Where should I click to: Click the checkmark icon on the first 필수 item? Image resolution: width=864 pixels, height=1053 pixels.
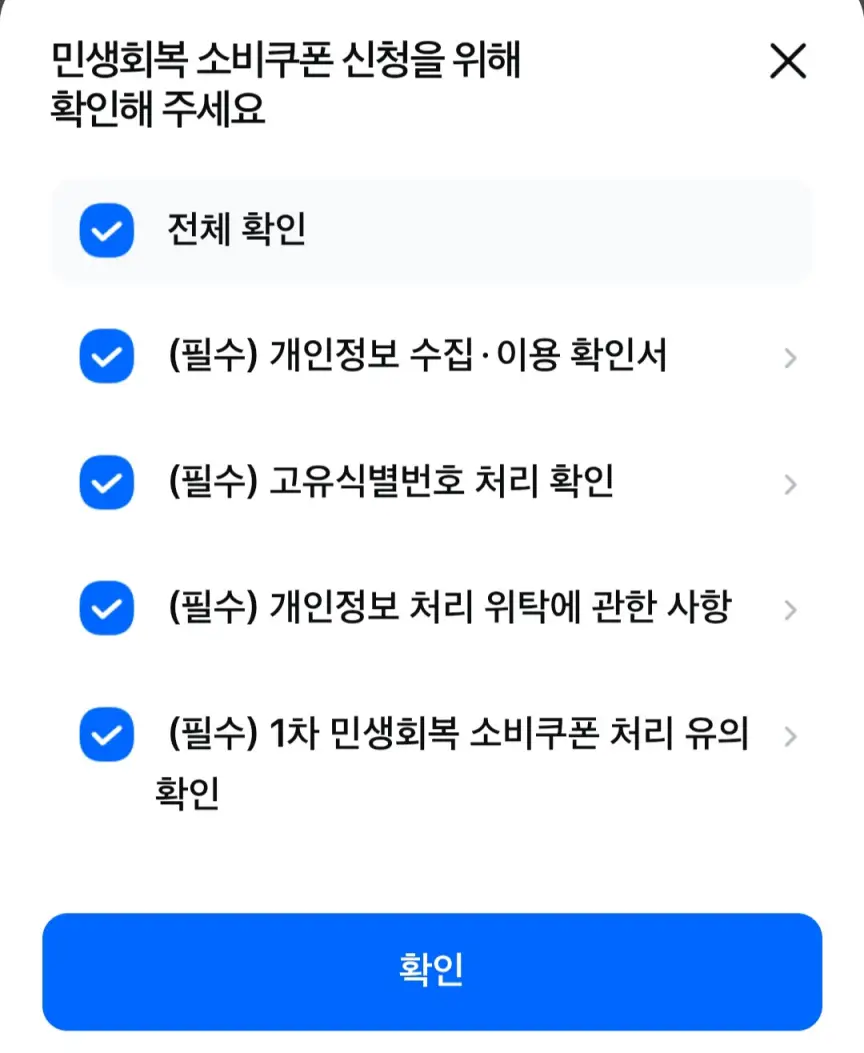[106, 358]
